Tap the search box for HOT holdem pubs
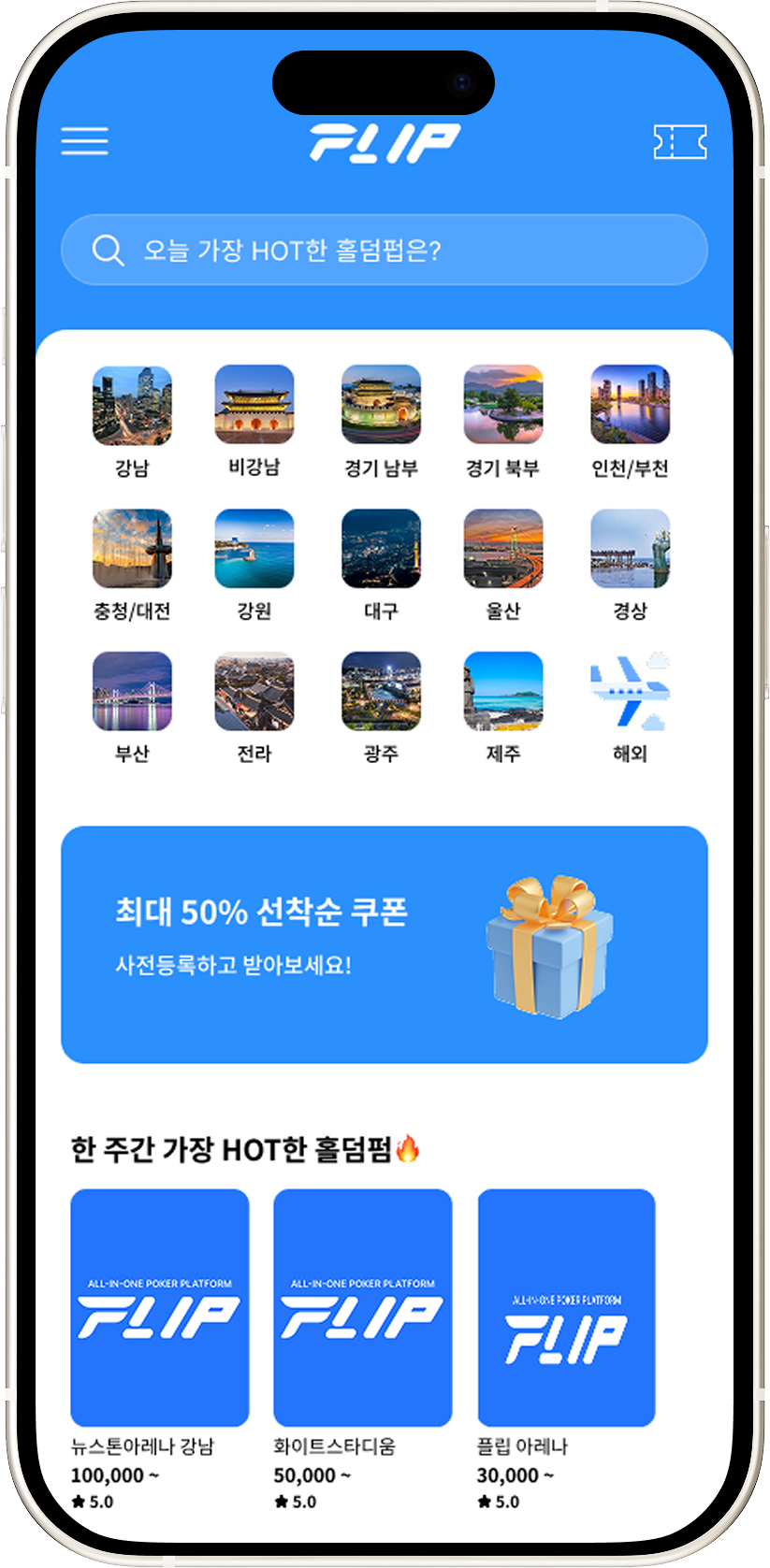 coord(385,250)
